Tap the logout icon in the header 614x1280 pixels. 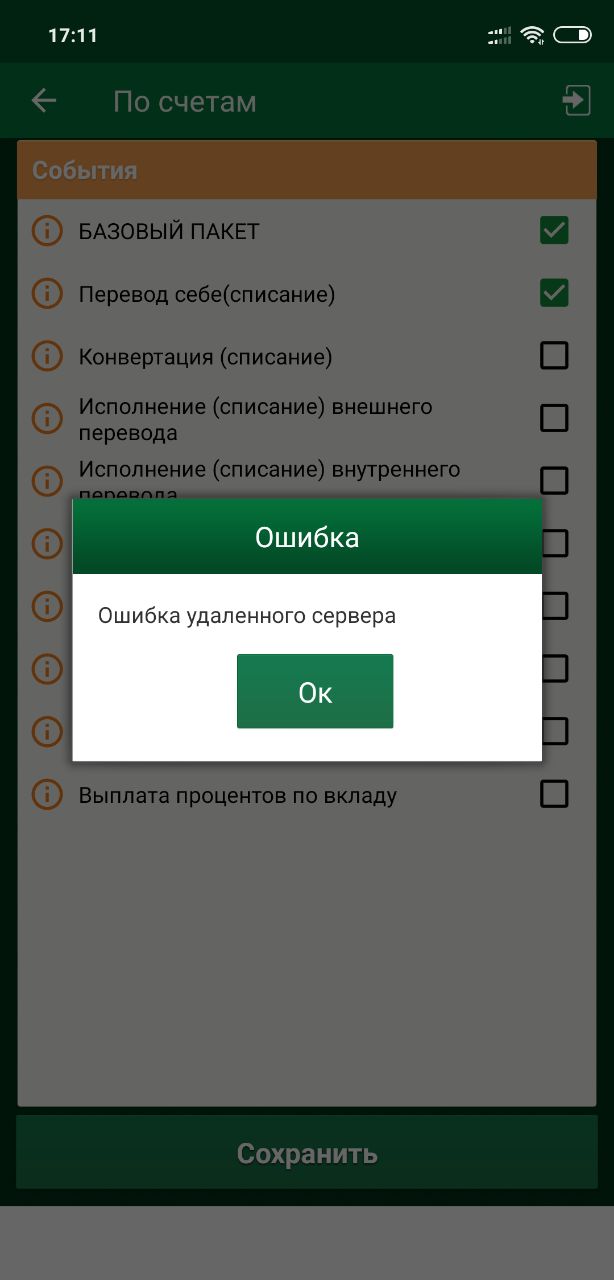[577, 101]
